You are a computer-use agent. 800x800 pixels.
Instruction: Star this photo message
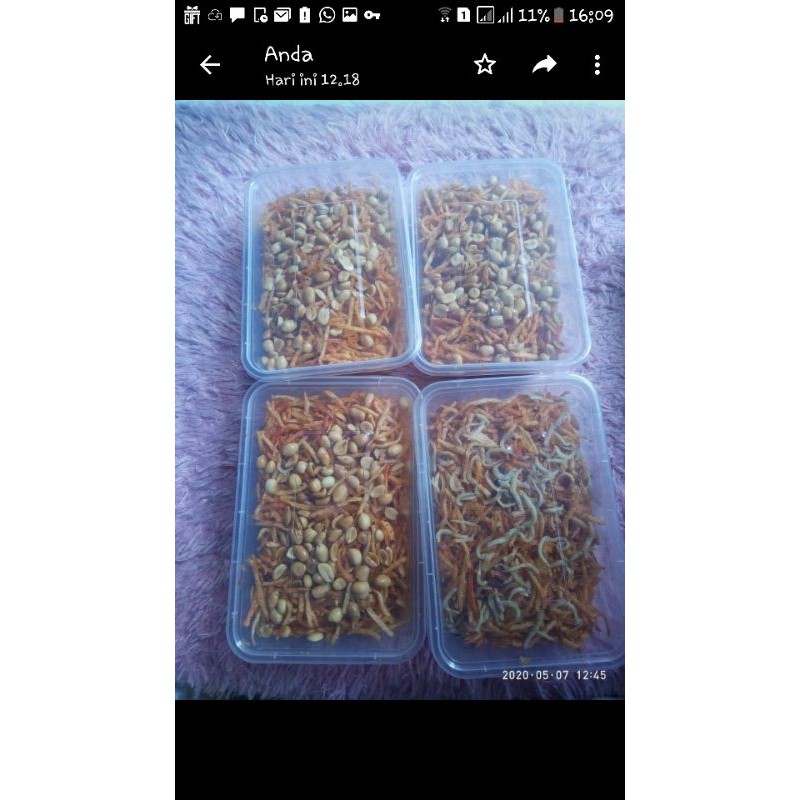(x=485, y=65)
